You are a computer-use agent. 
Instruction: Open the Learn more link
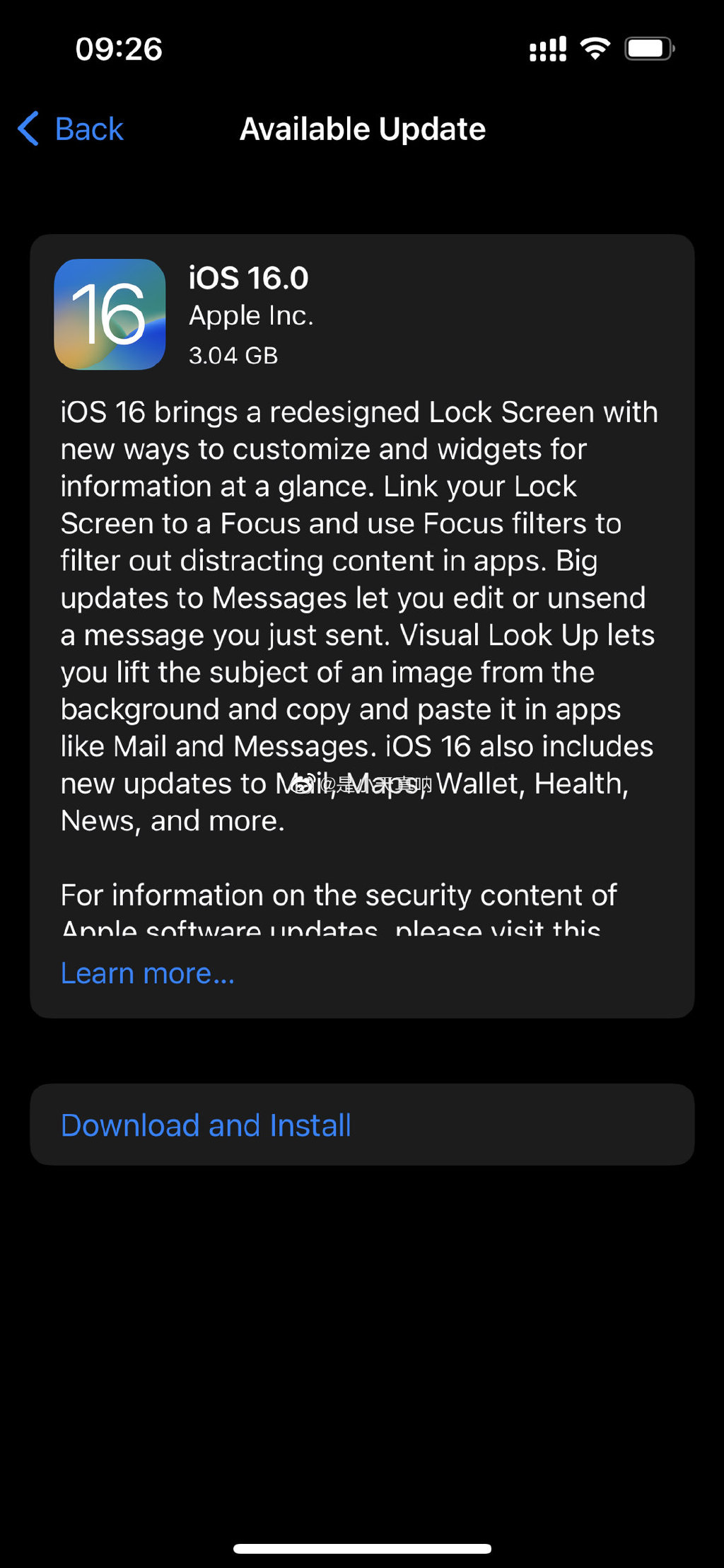(x=147, y=973)
